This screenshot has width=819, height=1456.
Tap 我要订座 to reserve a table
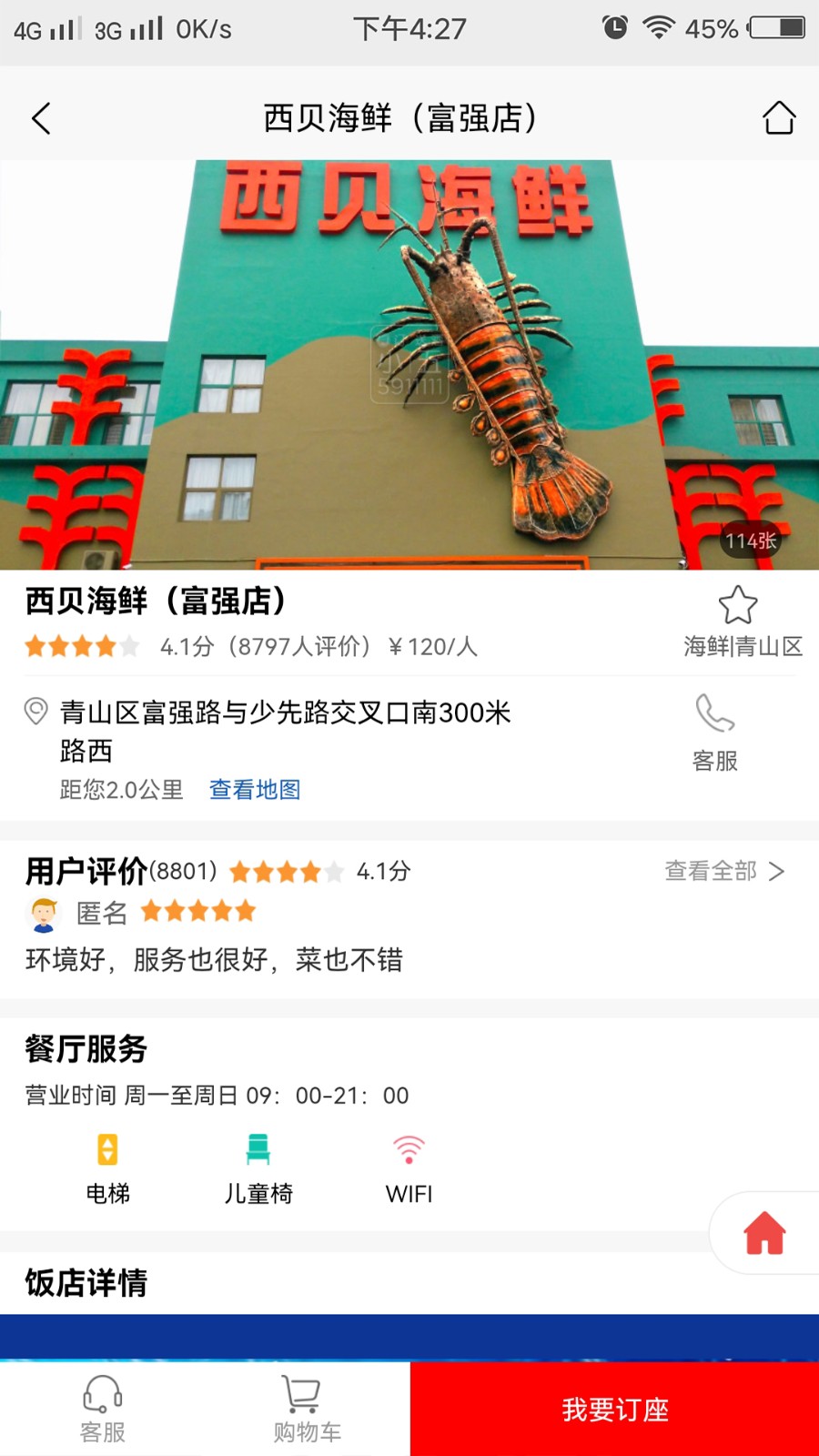pyautogui.click(x=614, y=1409)
